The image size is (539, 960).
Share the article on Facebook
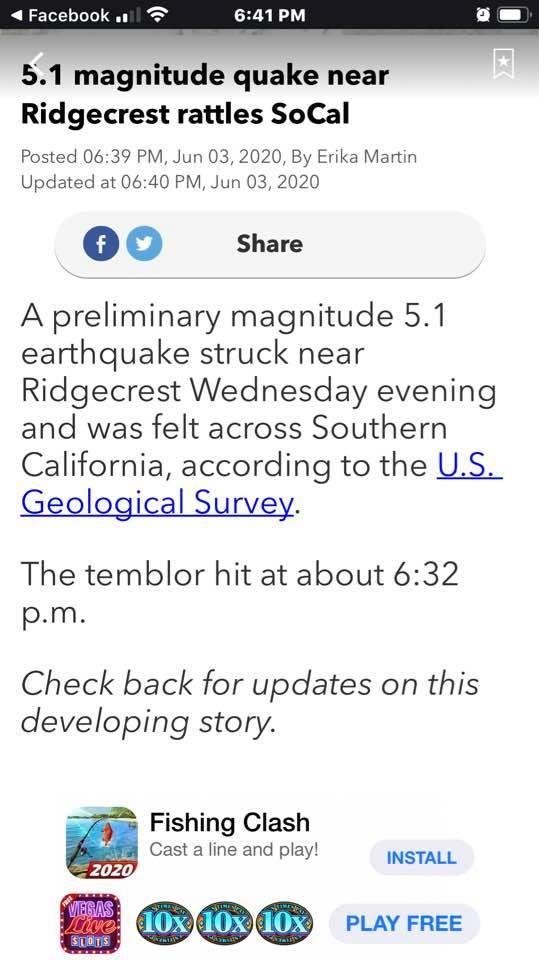(101, 244)
